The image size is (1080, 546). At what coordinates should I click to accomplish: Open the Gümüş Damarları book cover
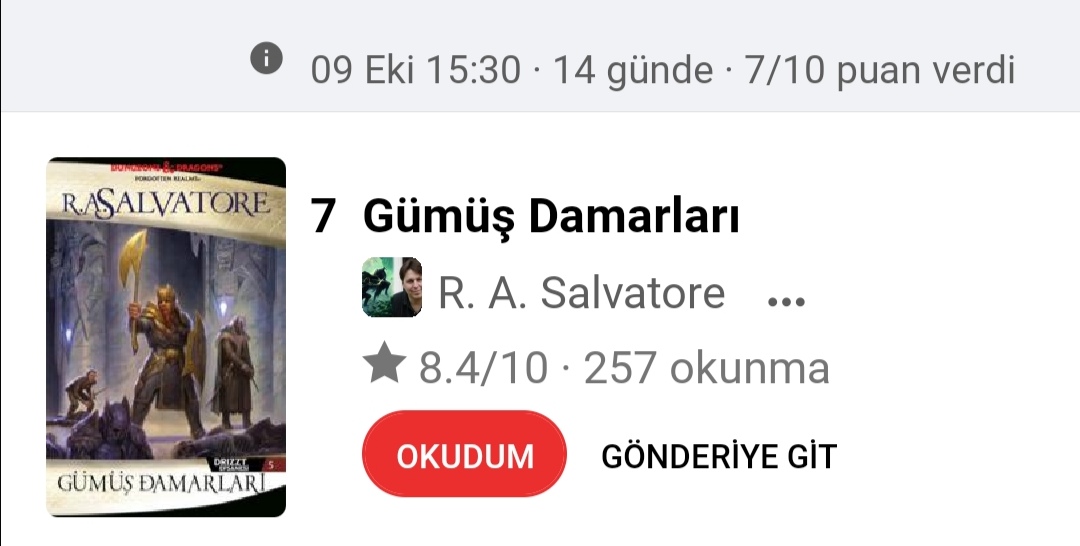coord(166,337)
